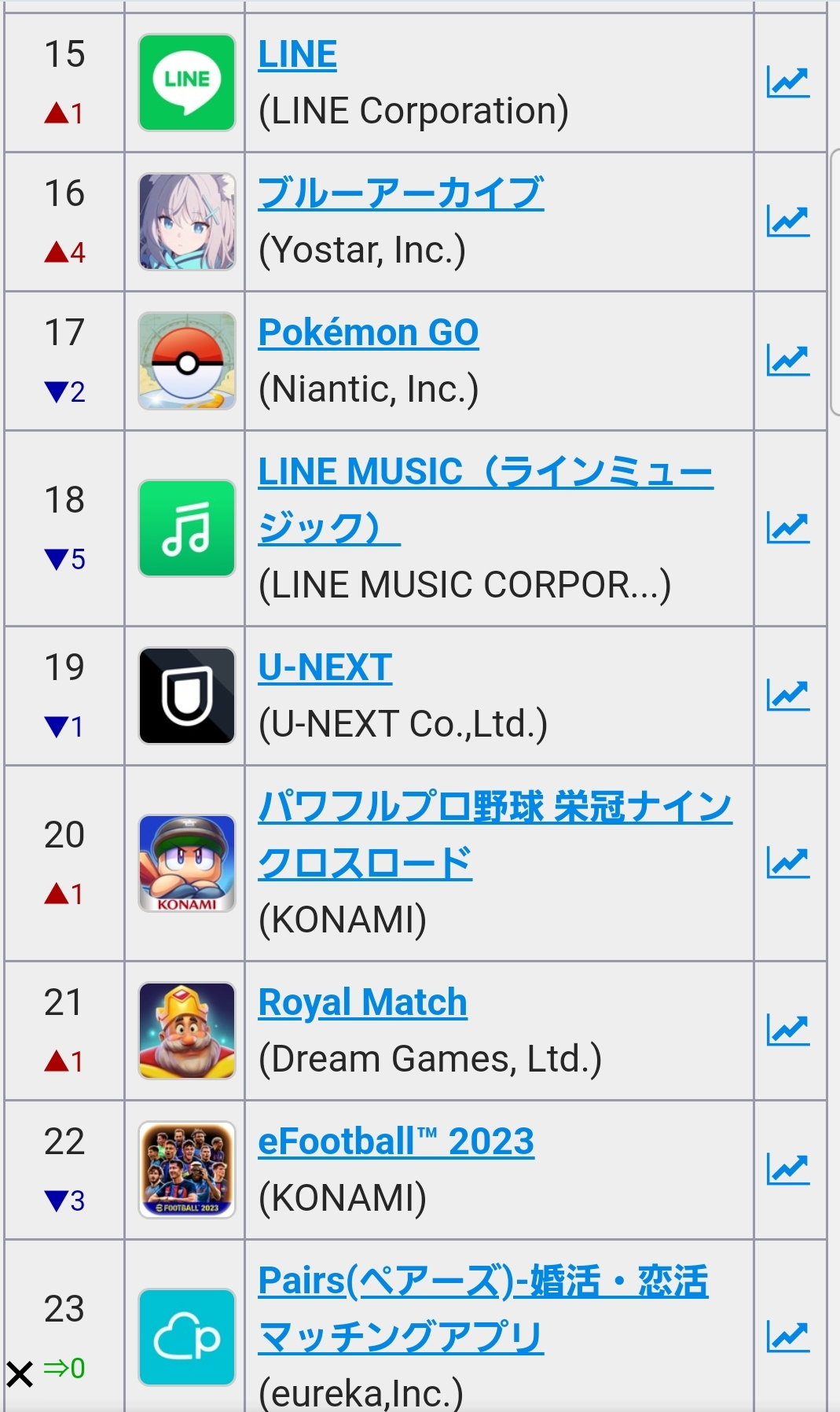This screenshot has width=840, height=1412.
Task: Dismiss the overlay with the X button
Action: [x=20, y=1374]
